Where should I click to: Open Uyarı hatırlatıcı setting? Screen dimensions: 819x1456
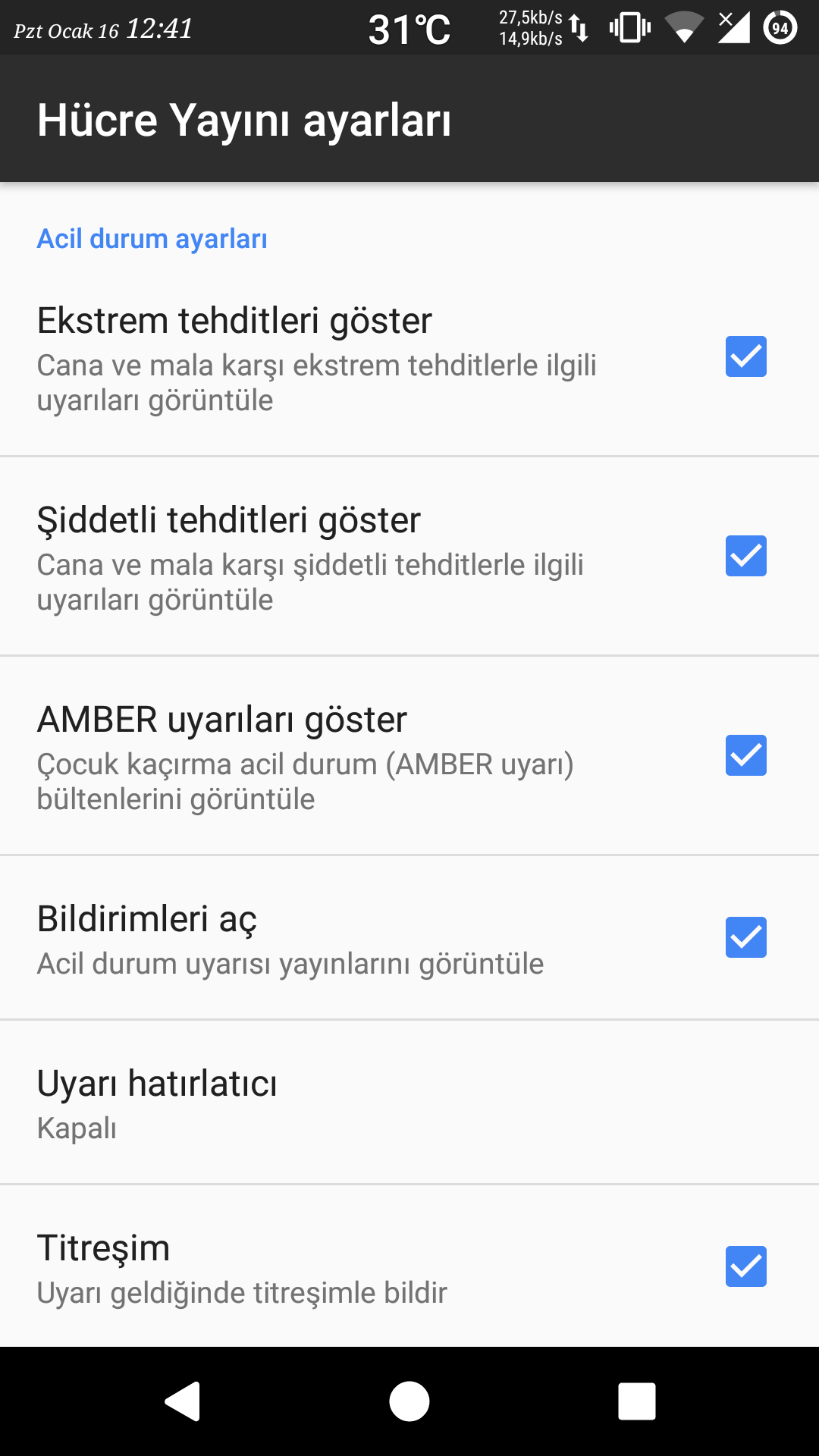tap(409, 1103)
